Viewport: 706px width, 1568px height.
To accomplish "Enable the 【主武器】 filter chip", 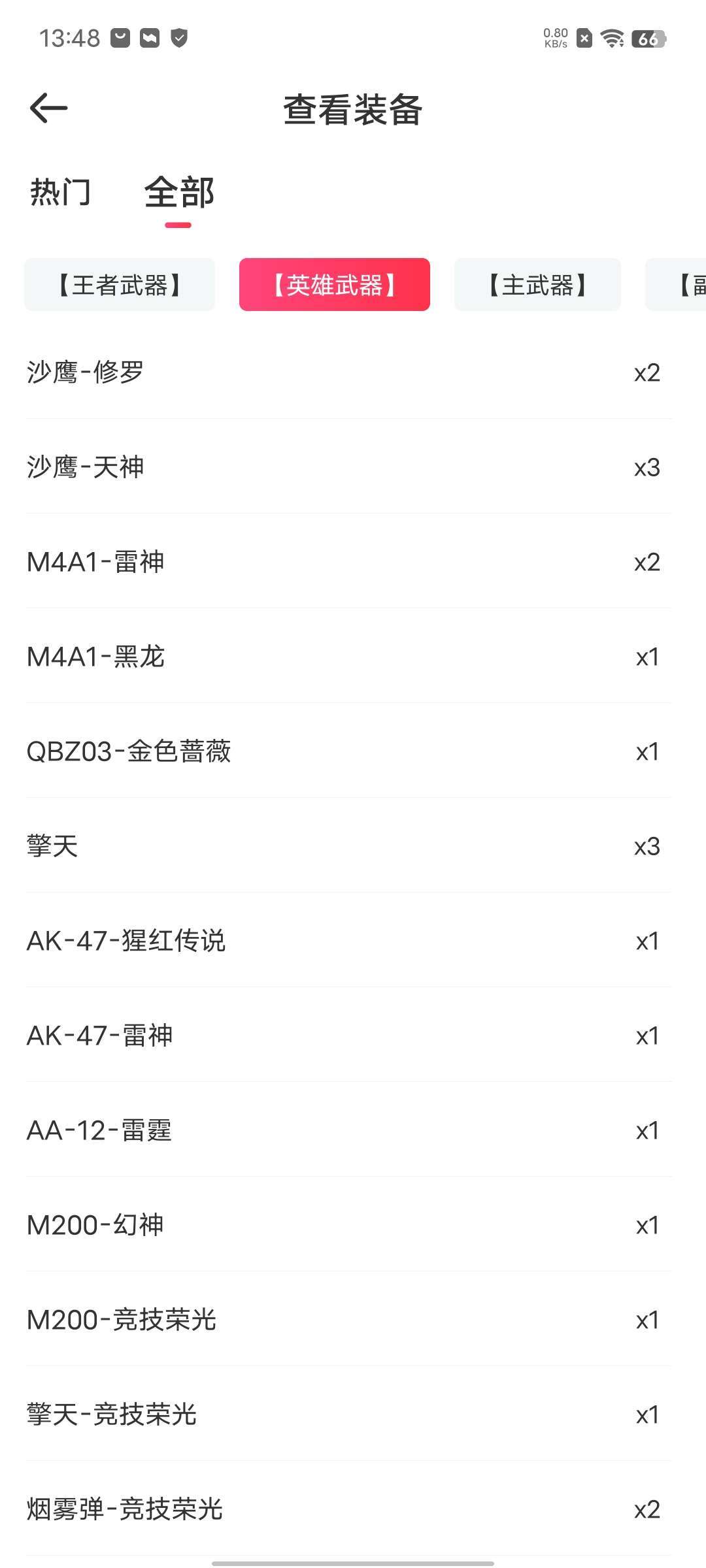I will click(536, 286).
